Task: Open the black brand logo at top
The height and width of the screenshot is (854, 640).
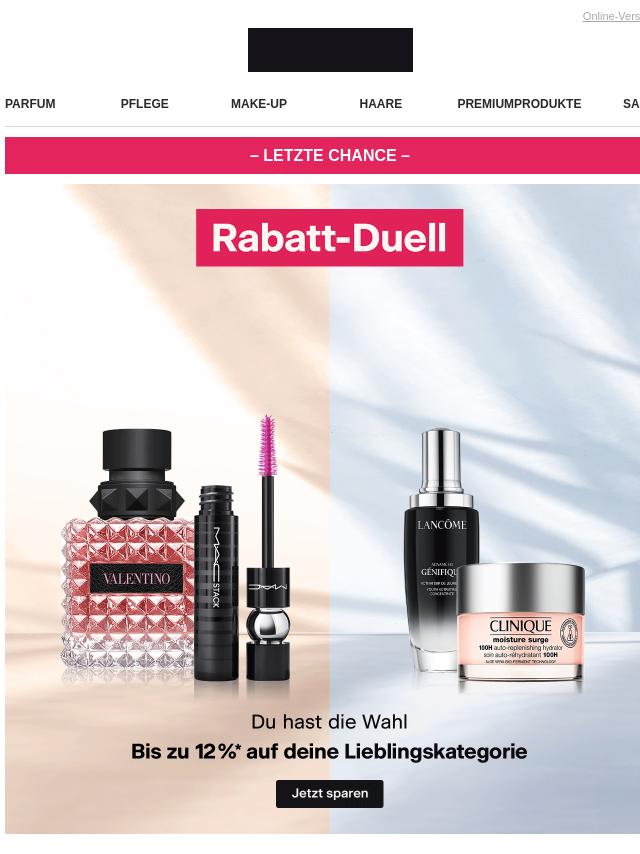Action: (x=330, y=50)
